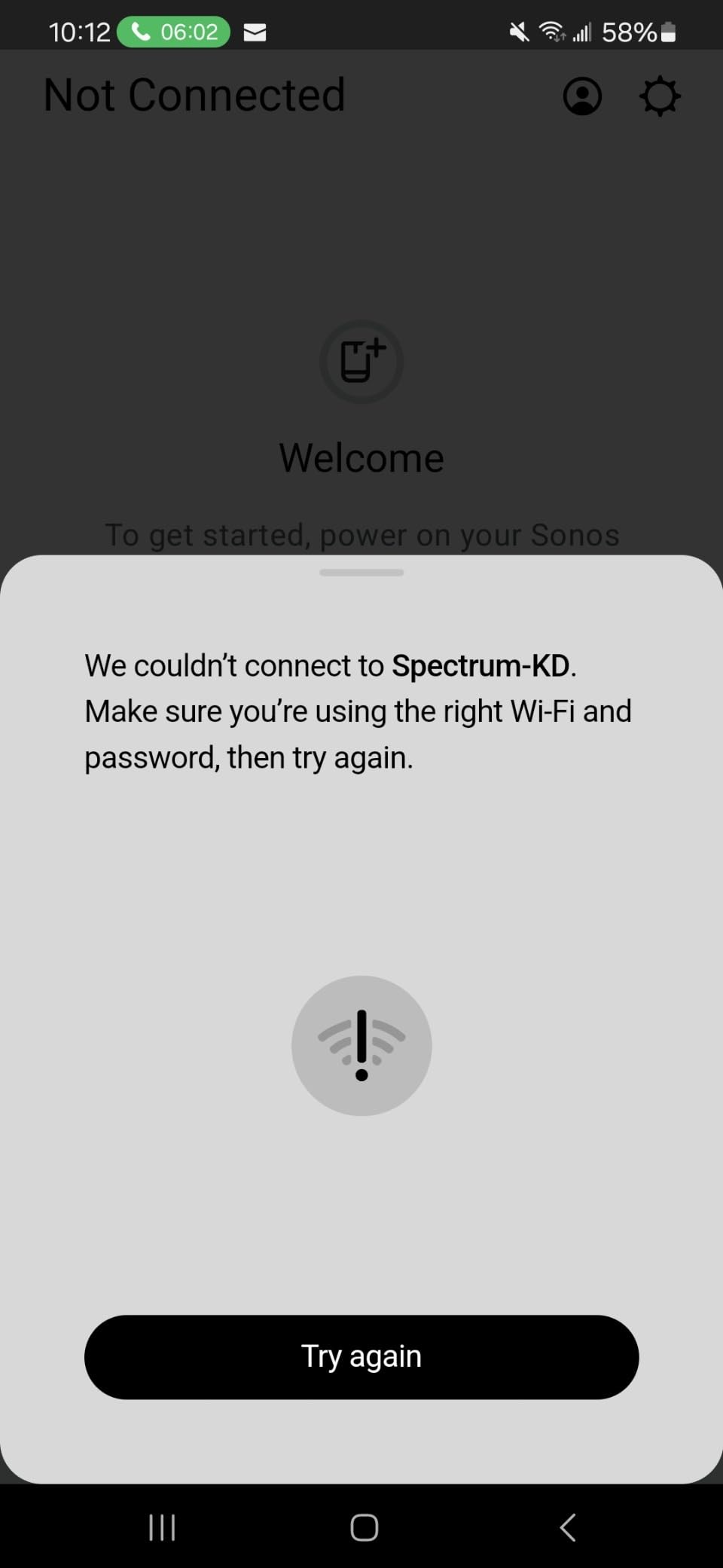Screen dimensions: 723x1568
Task: Go to the home screen
Action: tap(364, 1527)
